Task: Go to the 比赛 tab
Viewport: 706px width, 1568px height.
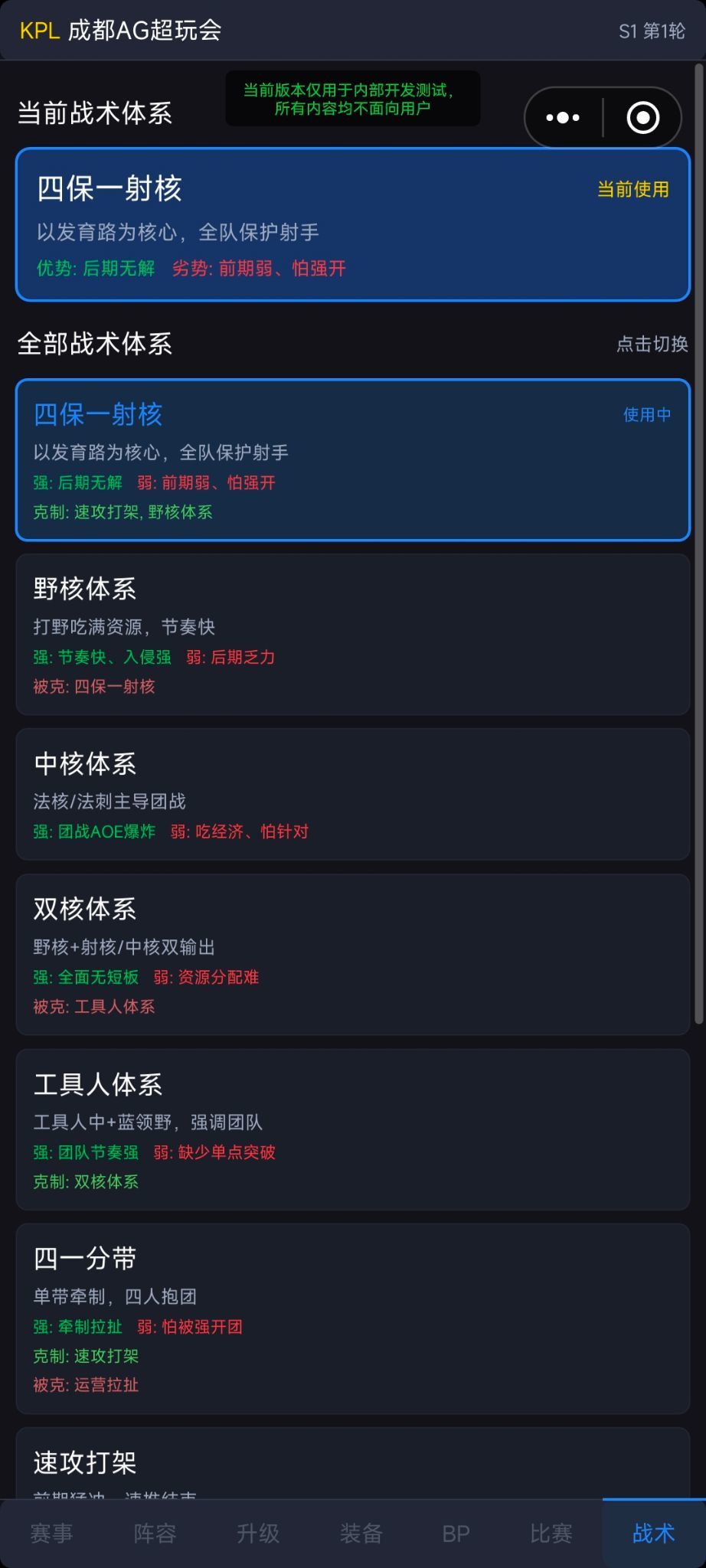Action: click(x=551, y=1534)
